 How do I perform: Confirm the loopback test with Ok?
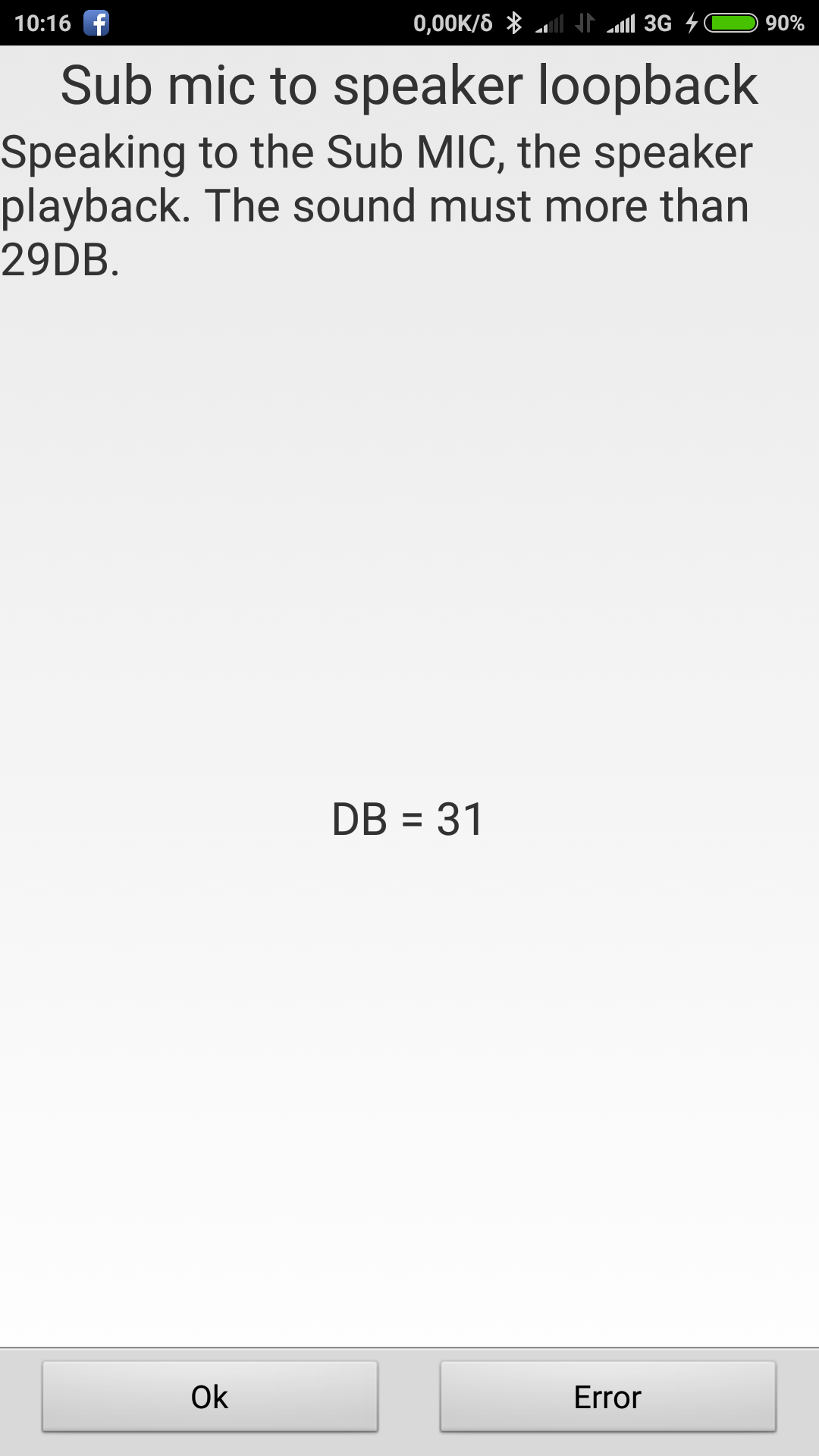tap(210, 1396)
